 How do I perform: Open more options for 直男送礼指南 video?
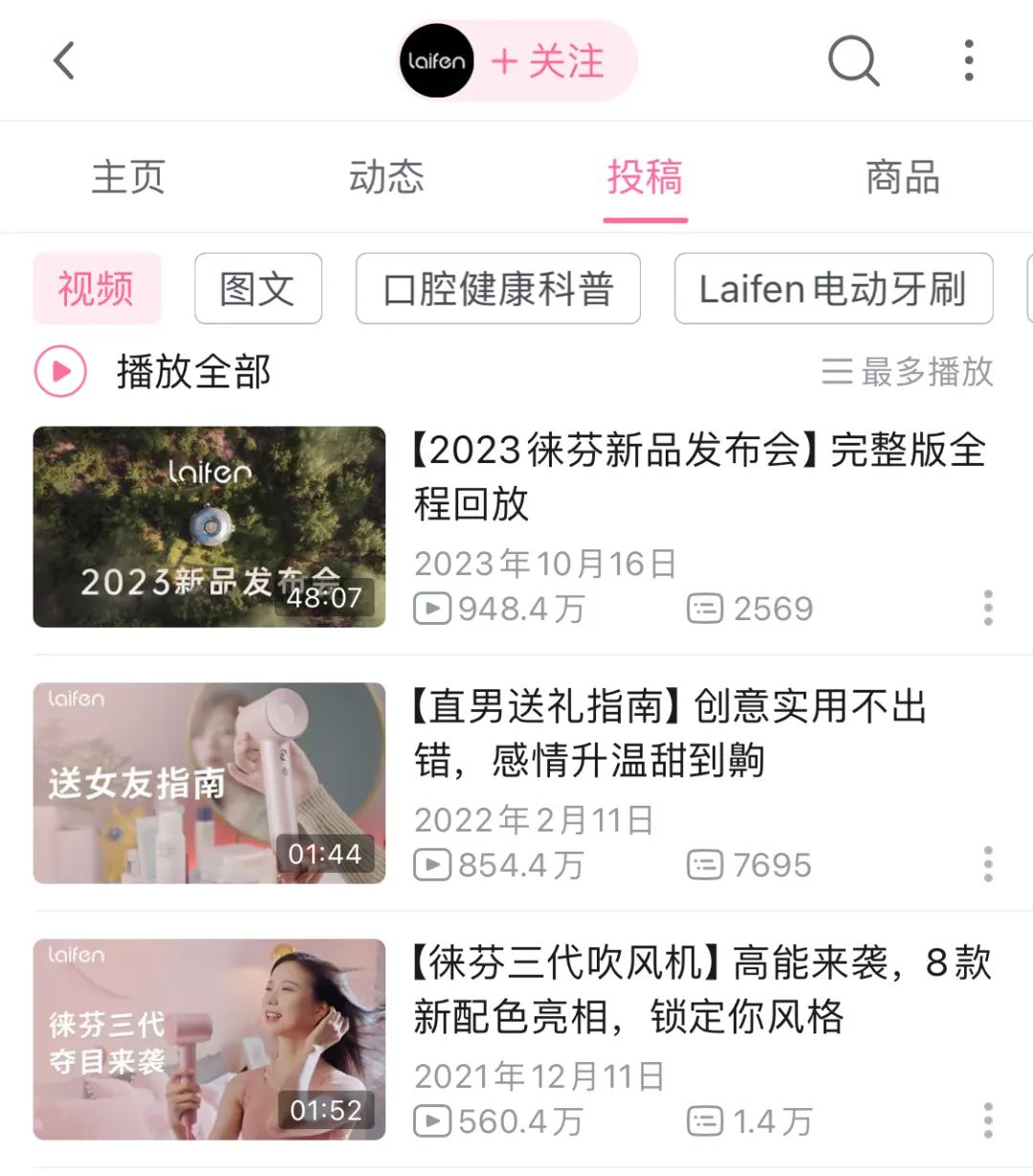click(988, 864)
